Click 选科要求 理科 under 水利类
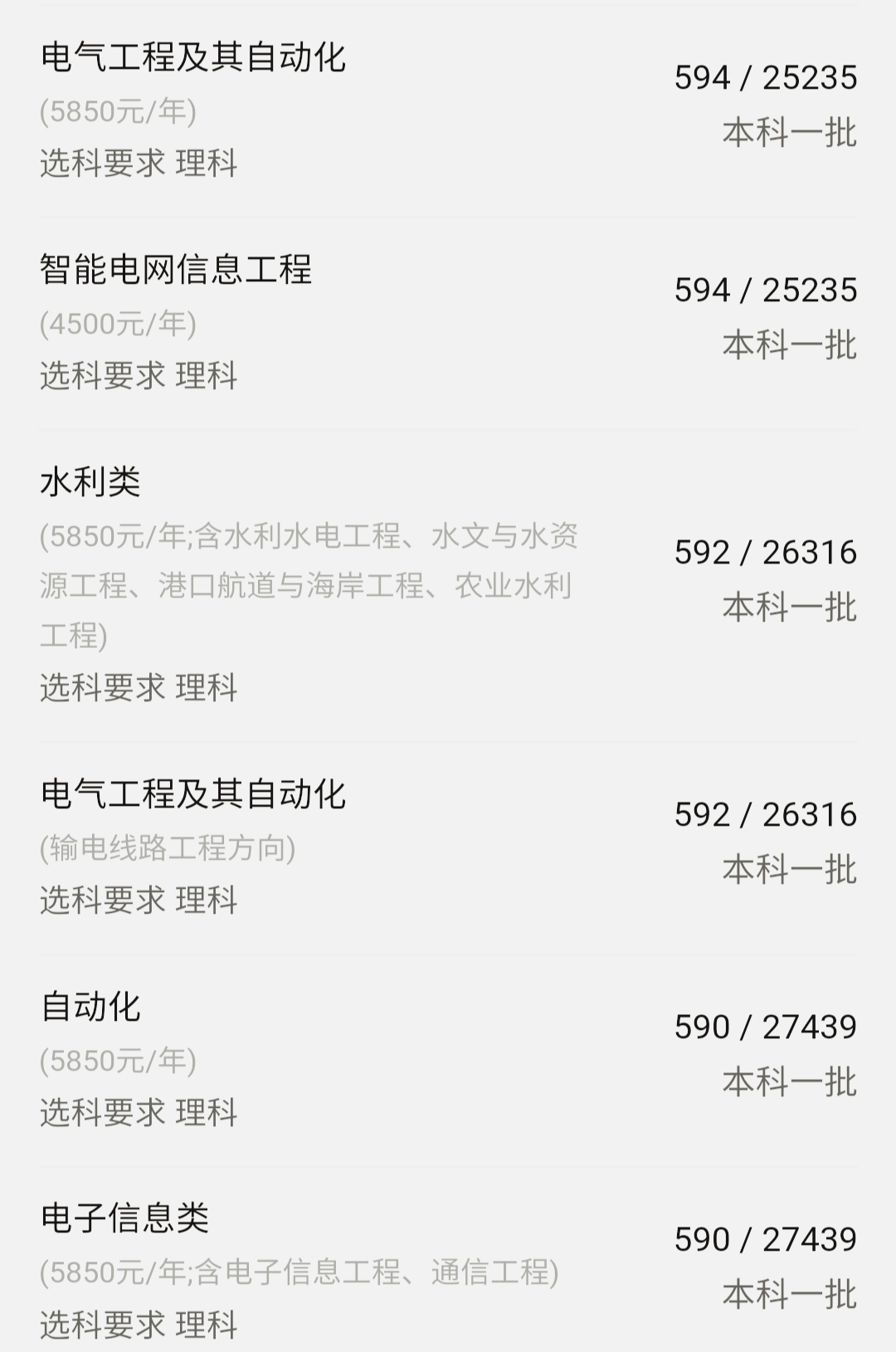896x1352 pixels. [x=139, y=689]
